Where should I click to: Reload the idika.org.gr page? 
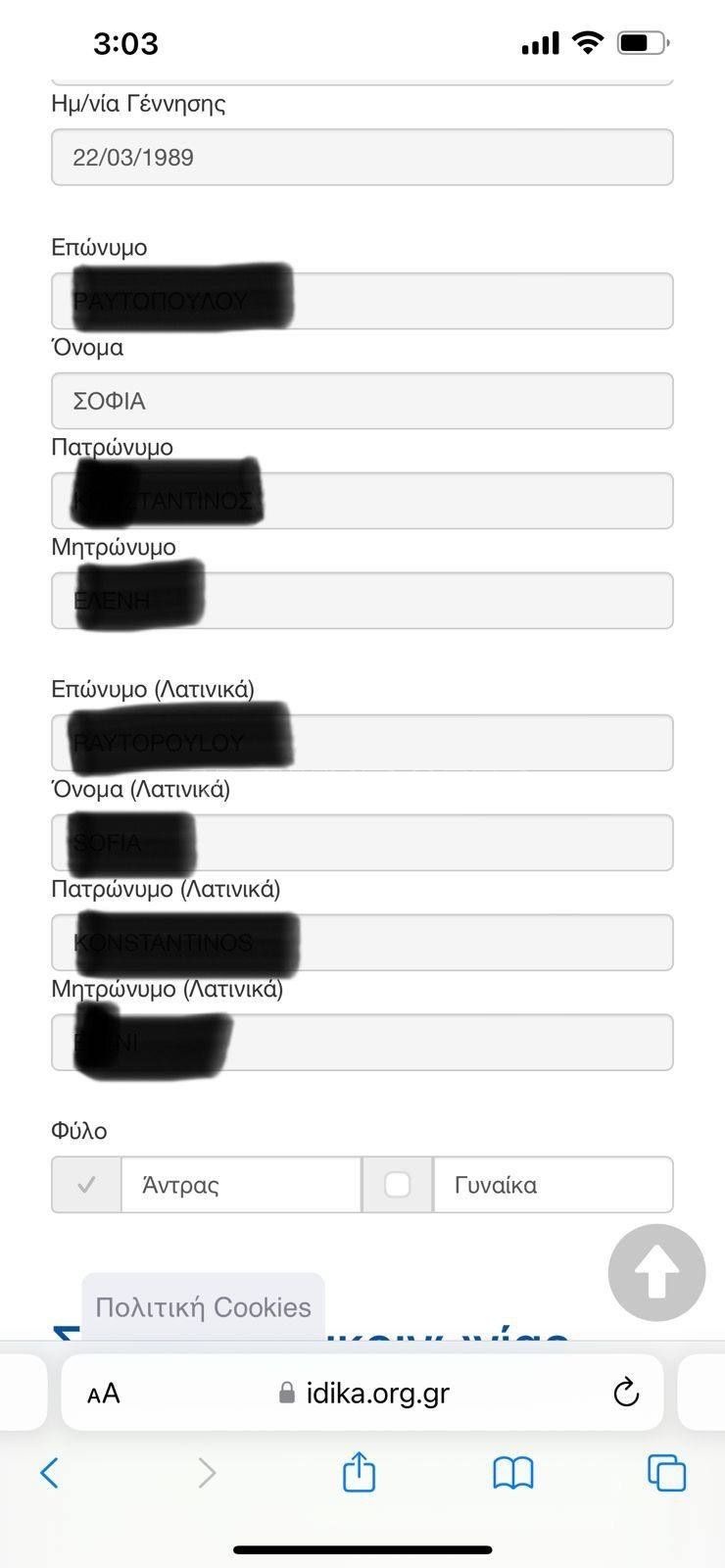(625, 1393)
